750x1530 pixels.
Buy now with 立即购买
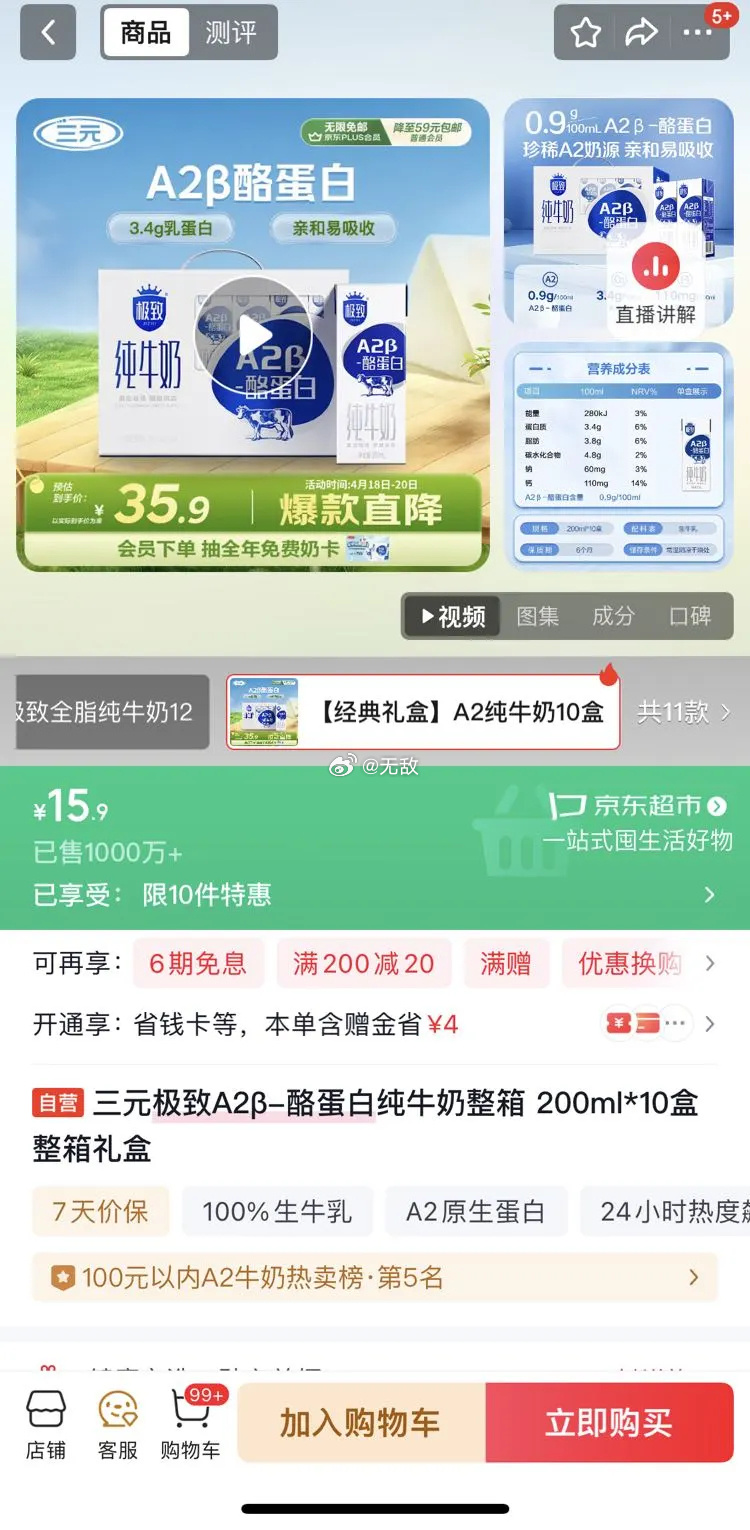coord(609,1423)
